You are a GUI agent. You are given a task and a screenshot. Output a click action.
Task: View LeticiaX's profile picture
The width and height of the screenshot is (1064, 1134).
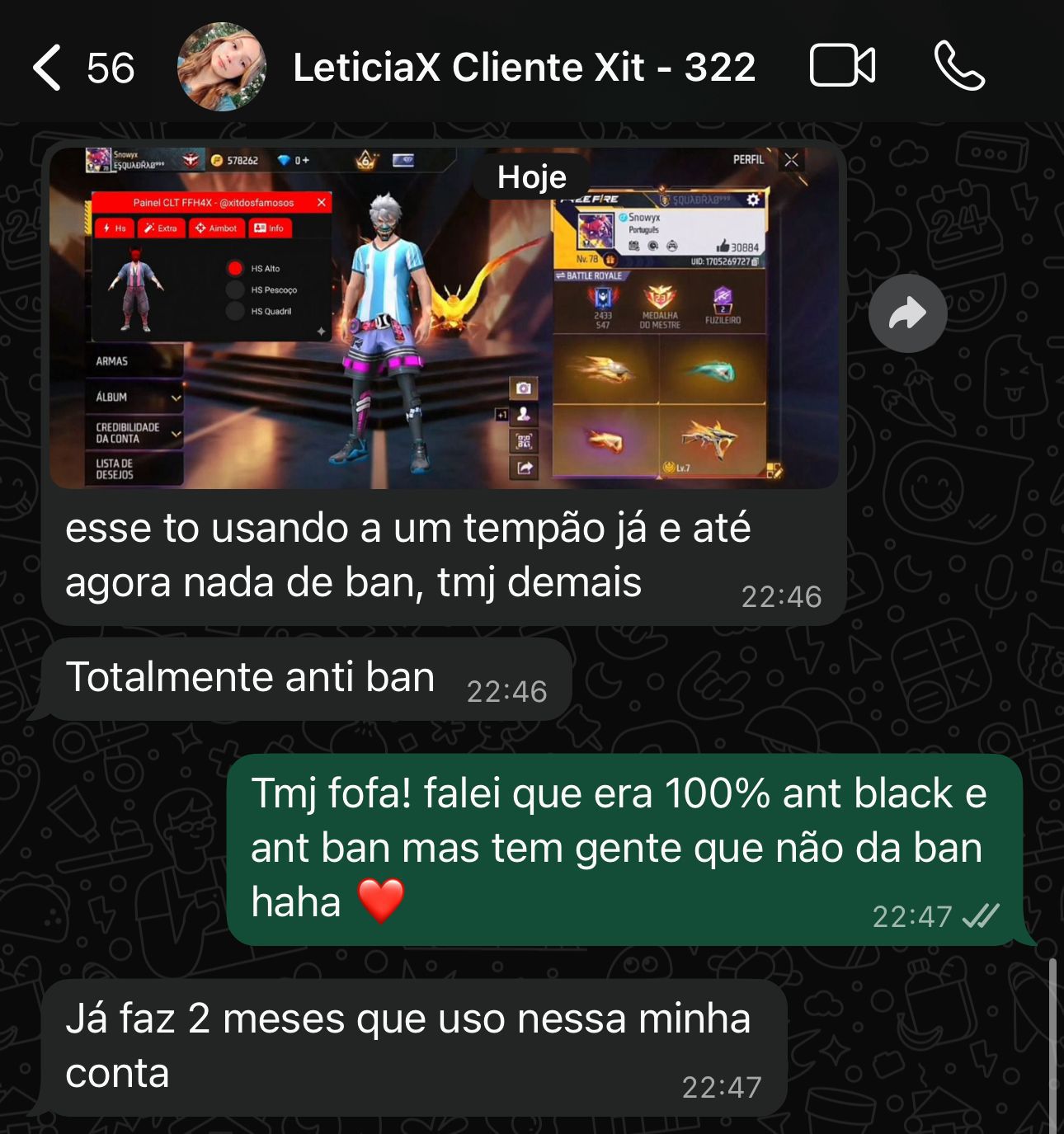pyautogui.click(x=222, y=68)
